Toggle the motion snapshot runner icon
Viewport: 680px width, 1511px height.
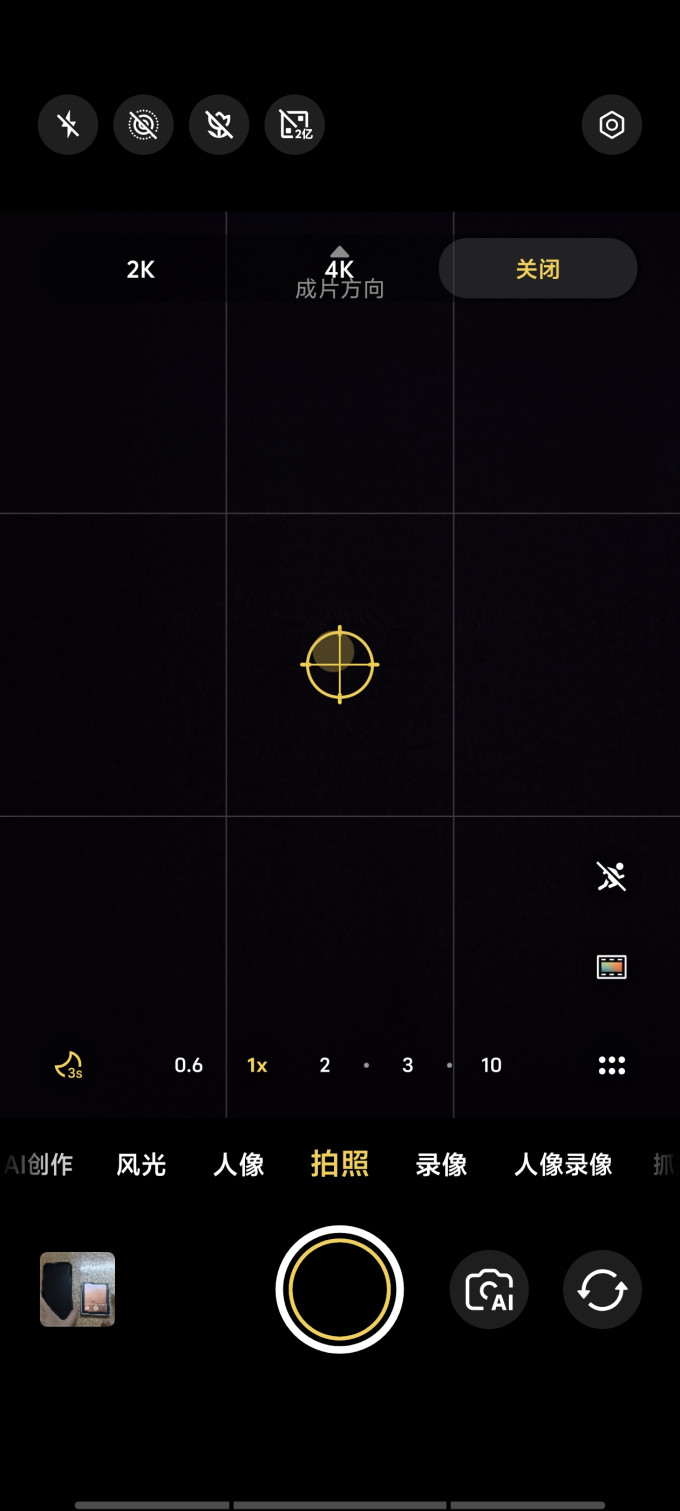pyautogui.click(x=611, y=876)
